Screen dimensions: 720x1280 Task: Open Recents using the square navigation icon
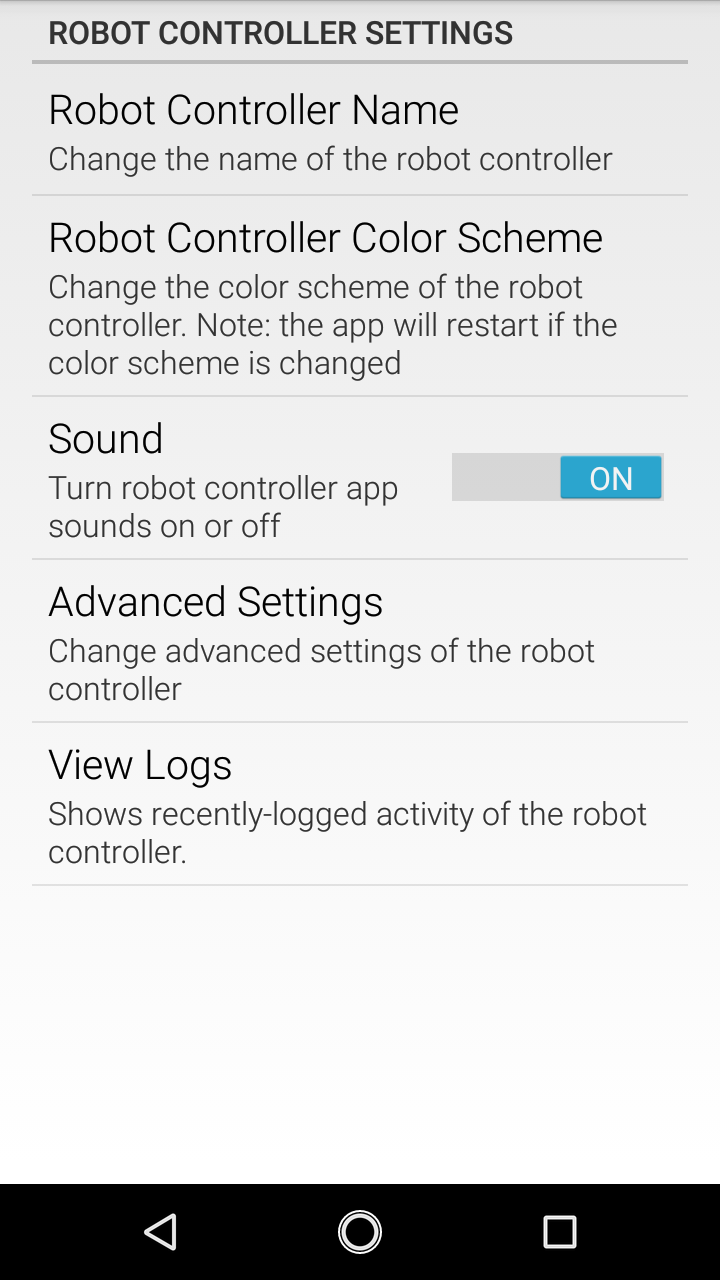[x=560, y=1232]
